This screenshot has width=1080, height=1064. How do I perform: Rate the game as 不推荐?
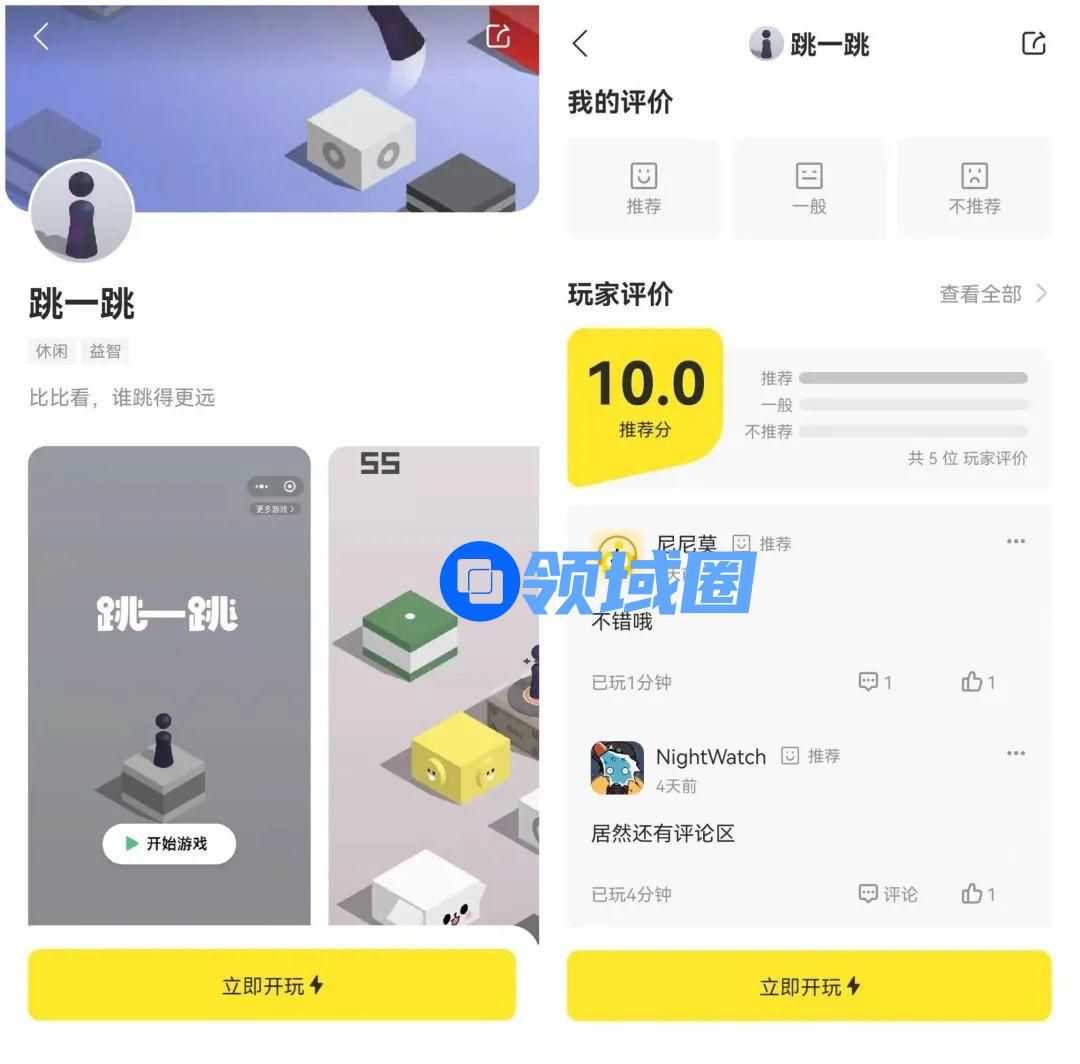(974, 189)
